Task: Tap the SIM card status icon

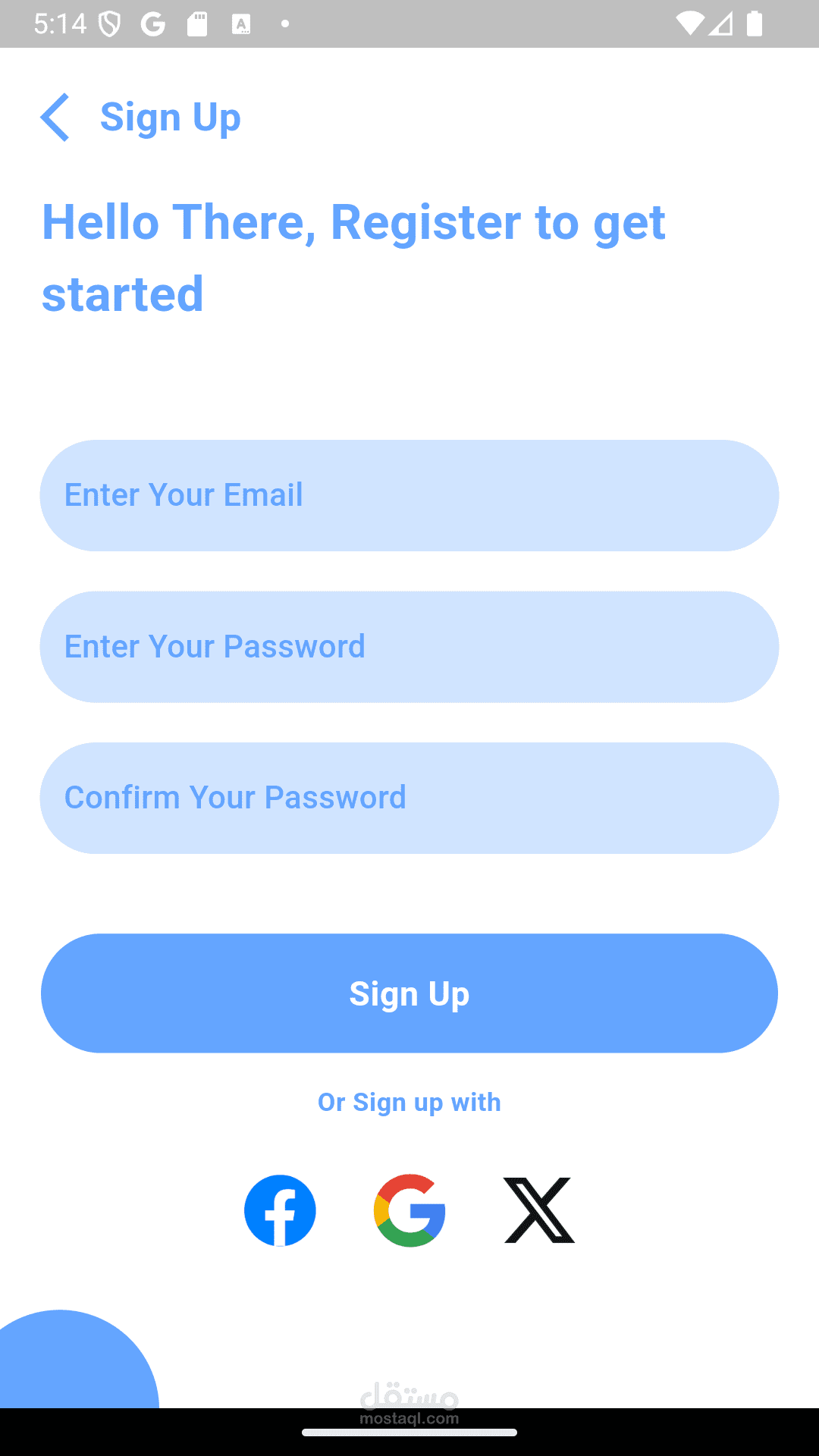Action: 196,23
